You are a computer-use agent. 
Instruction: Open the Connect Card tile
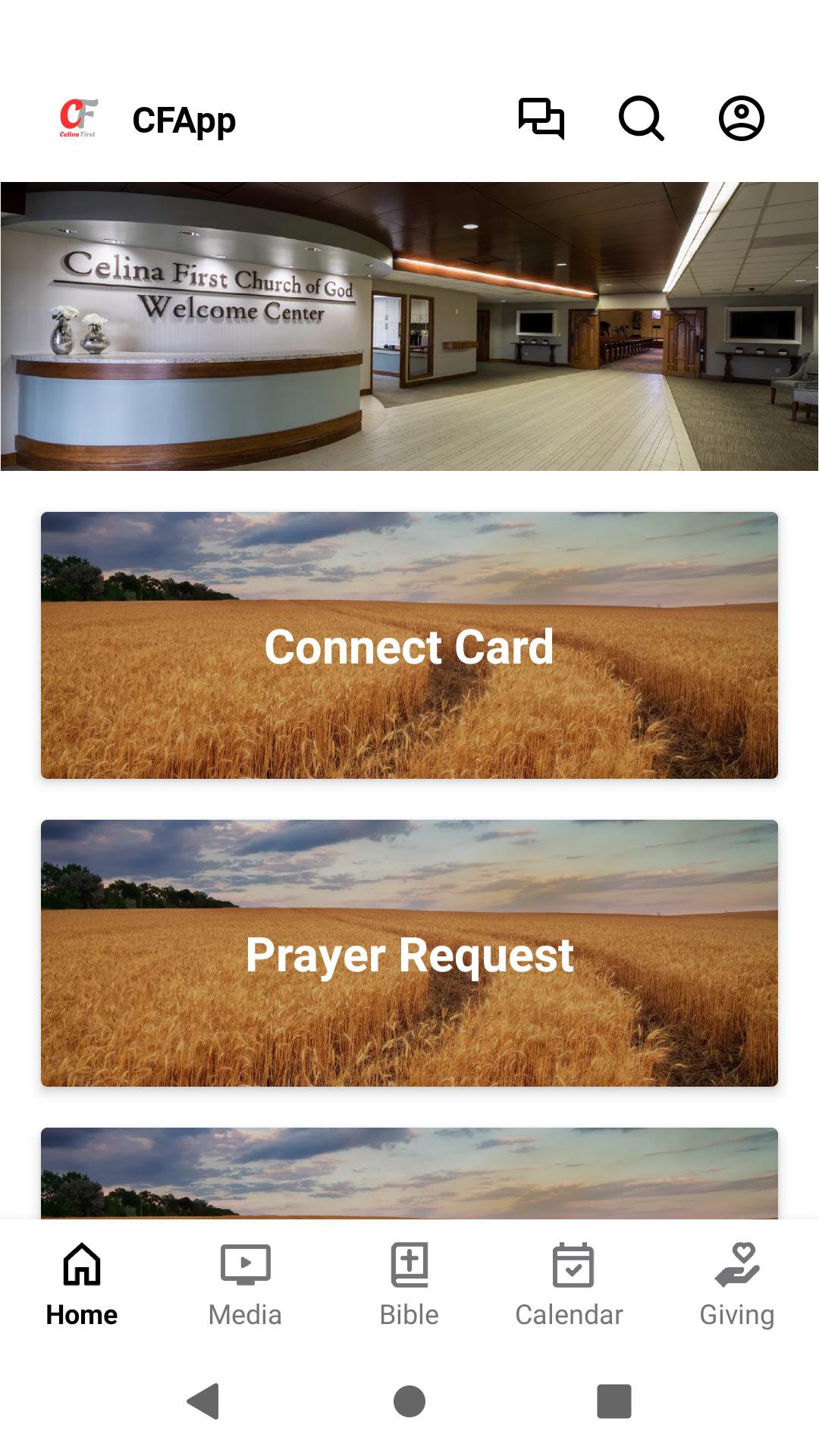[409, 645]
